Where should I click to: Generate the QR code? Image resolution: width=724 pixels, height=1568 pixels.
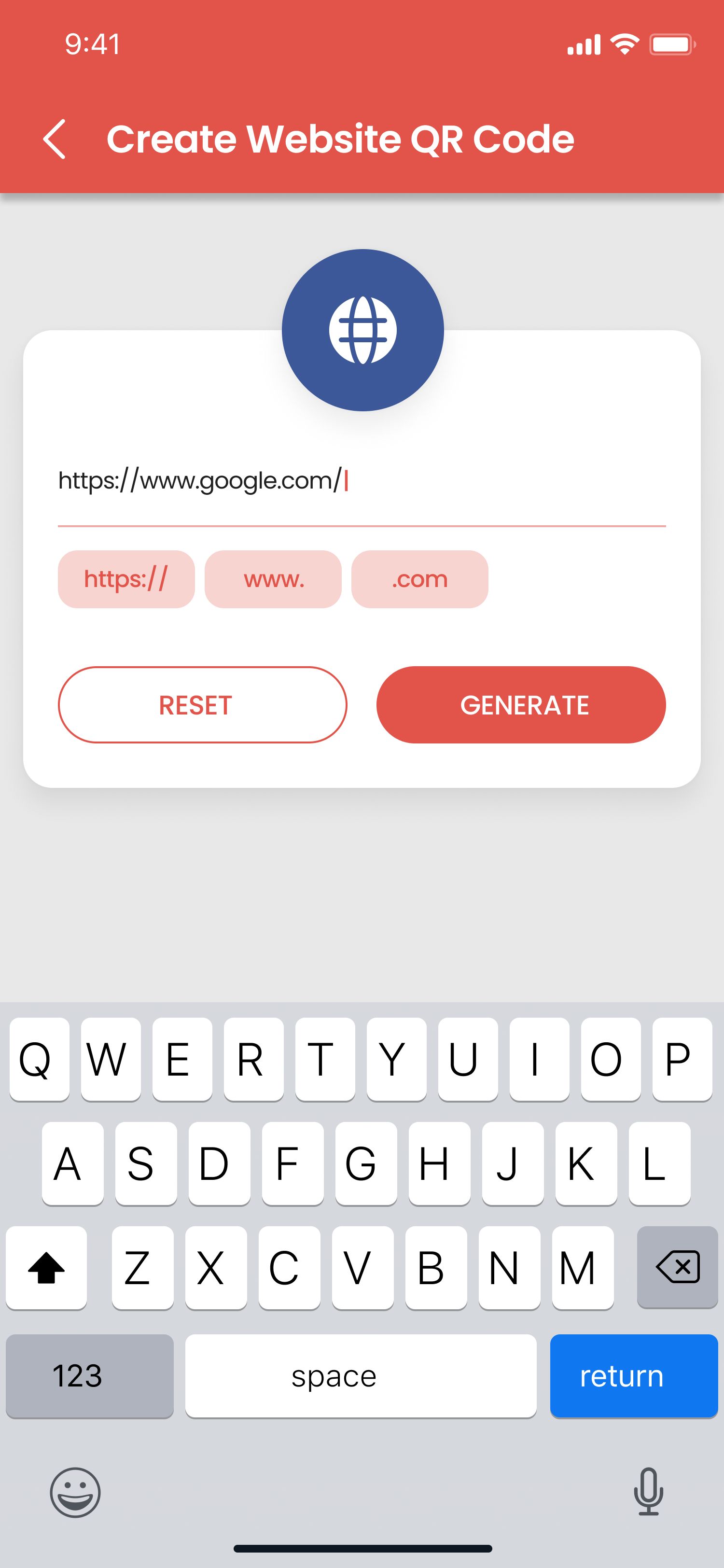[x=521, y=705]
